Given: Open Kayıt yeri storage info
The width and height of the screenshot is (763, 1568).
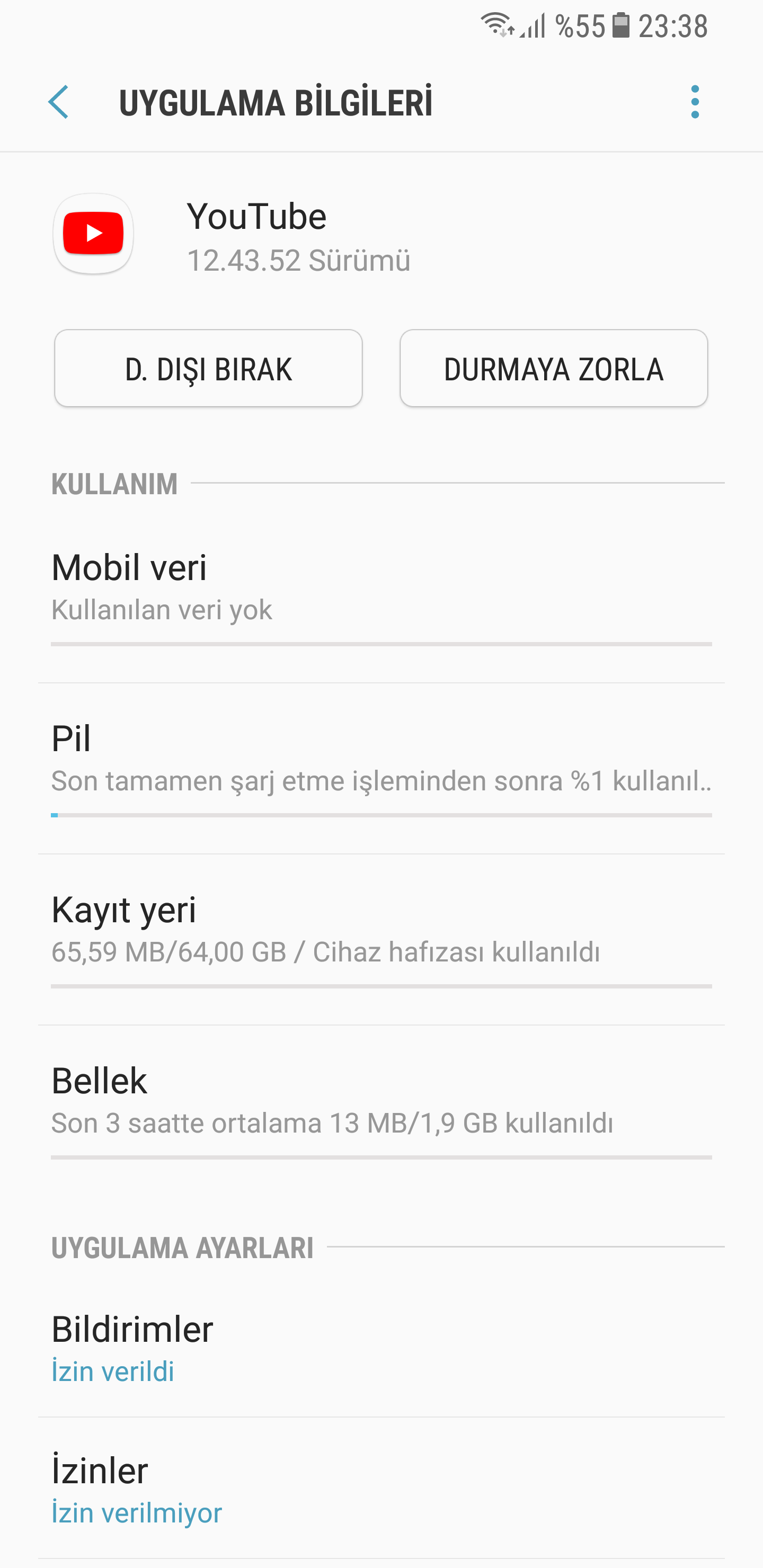Looking at the screenshot, I should [x=381, y=930].
